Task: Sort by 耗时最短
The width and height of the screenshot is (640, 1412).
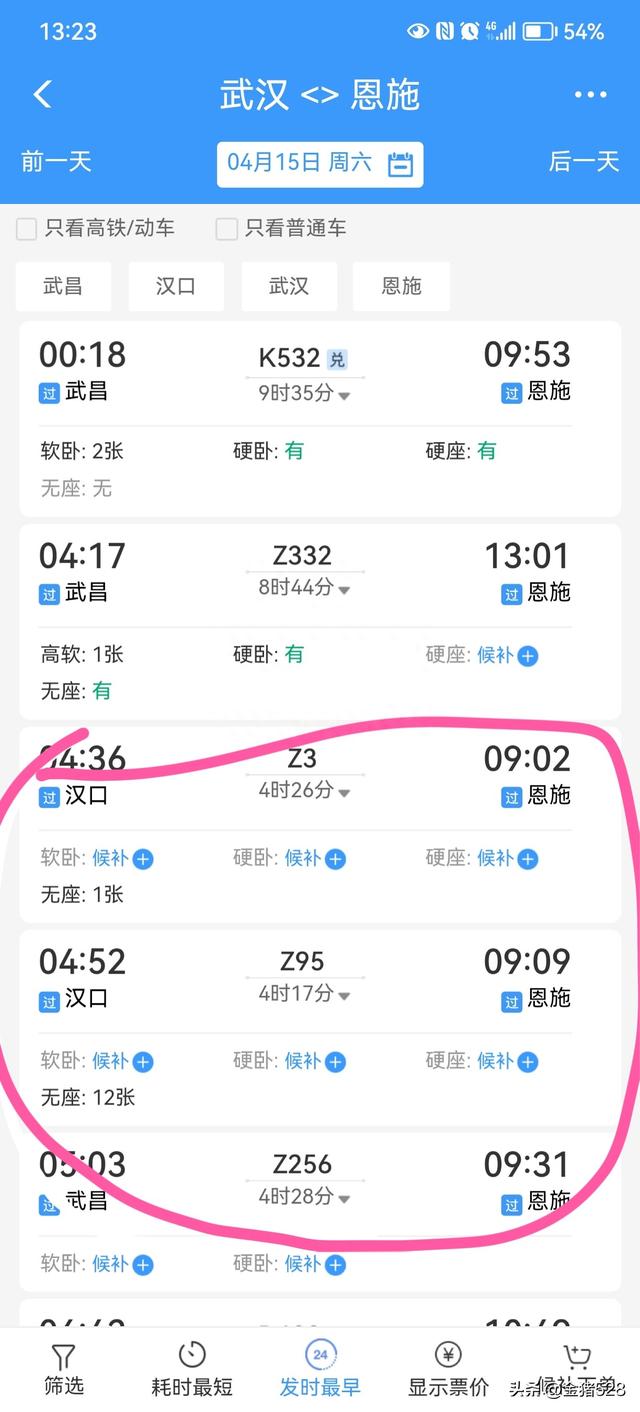Action: 192,1370
